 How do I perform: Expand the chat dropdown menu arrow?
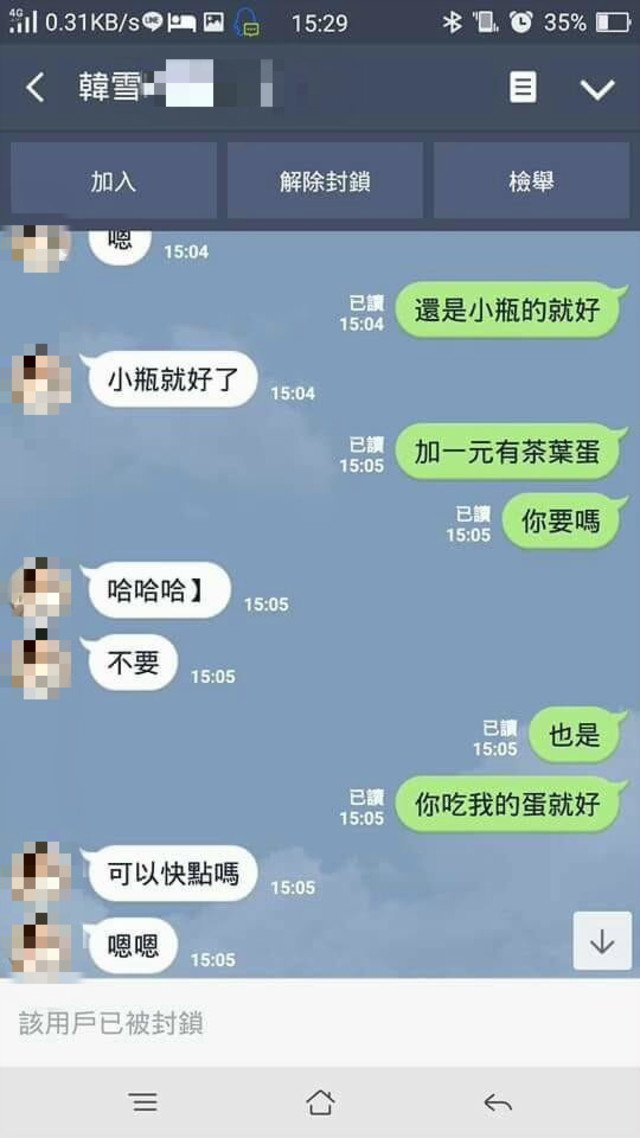click(597, 89)
